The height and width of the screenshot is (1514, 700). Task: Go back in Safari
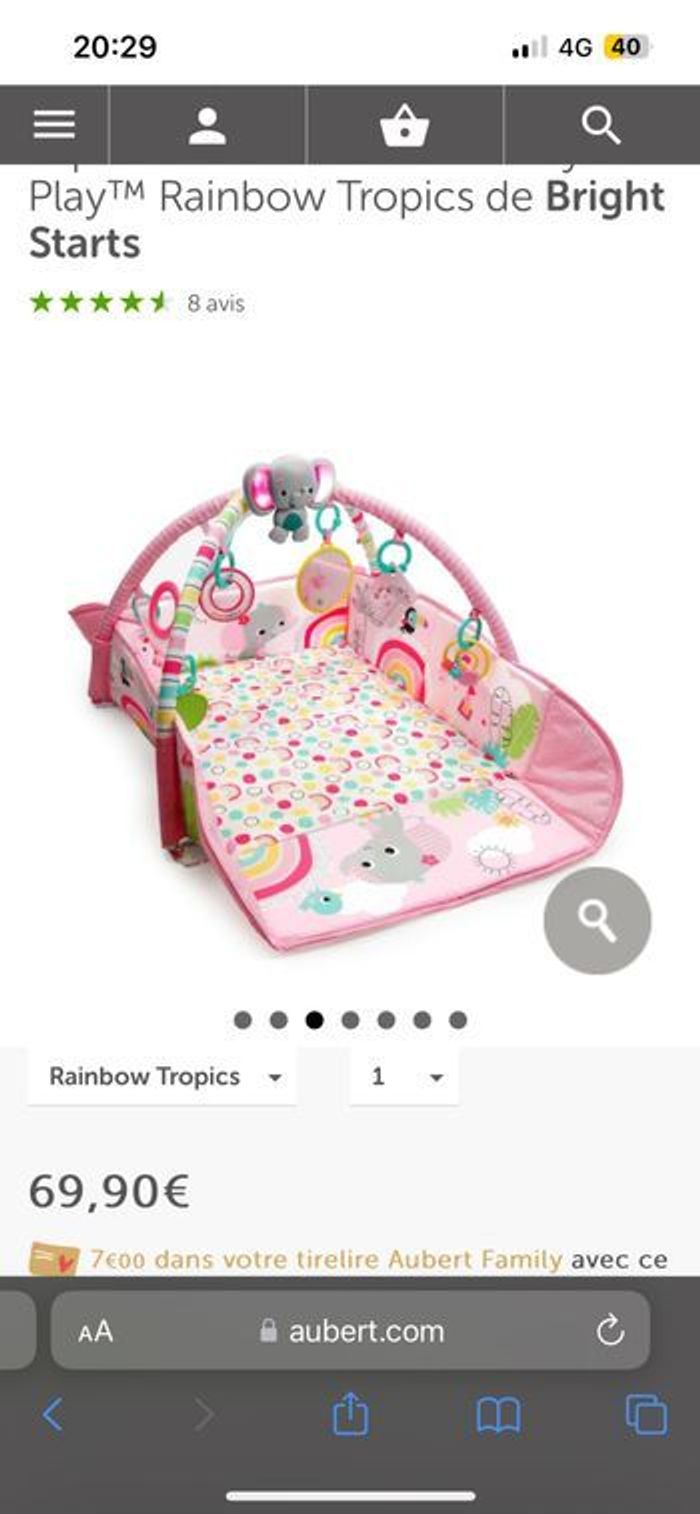[x=53, y=1414]
